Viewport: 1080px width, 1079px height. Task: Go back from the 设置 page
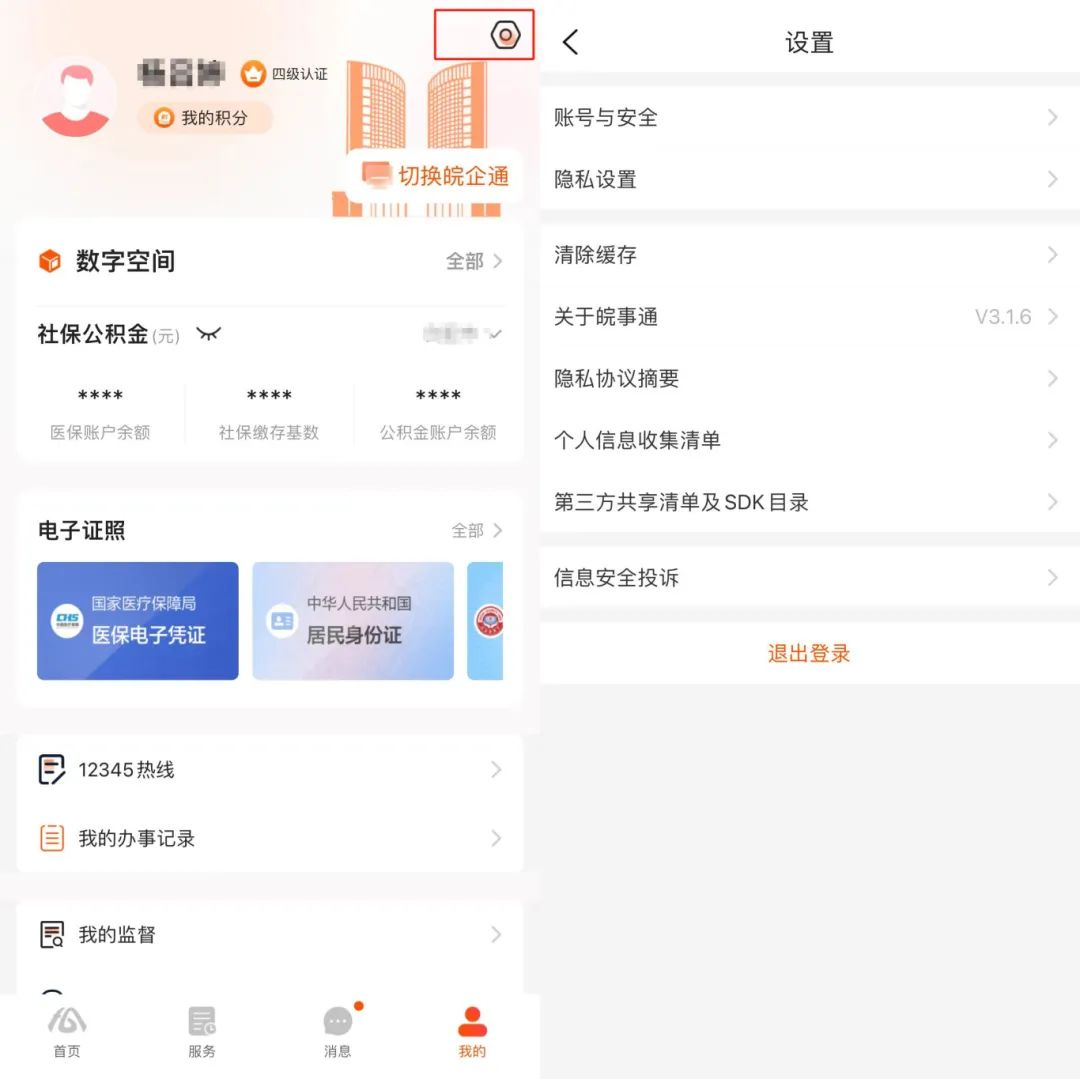571,42
